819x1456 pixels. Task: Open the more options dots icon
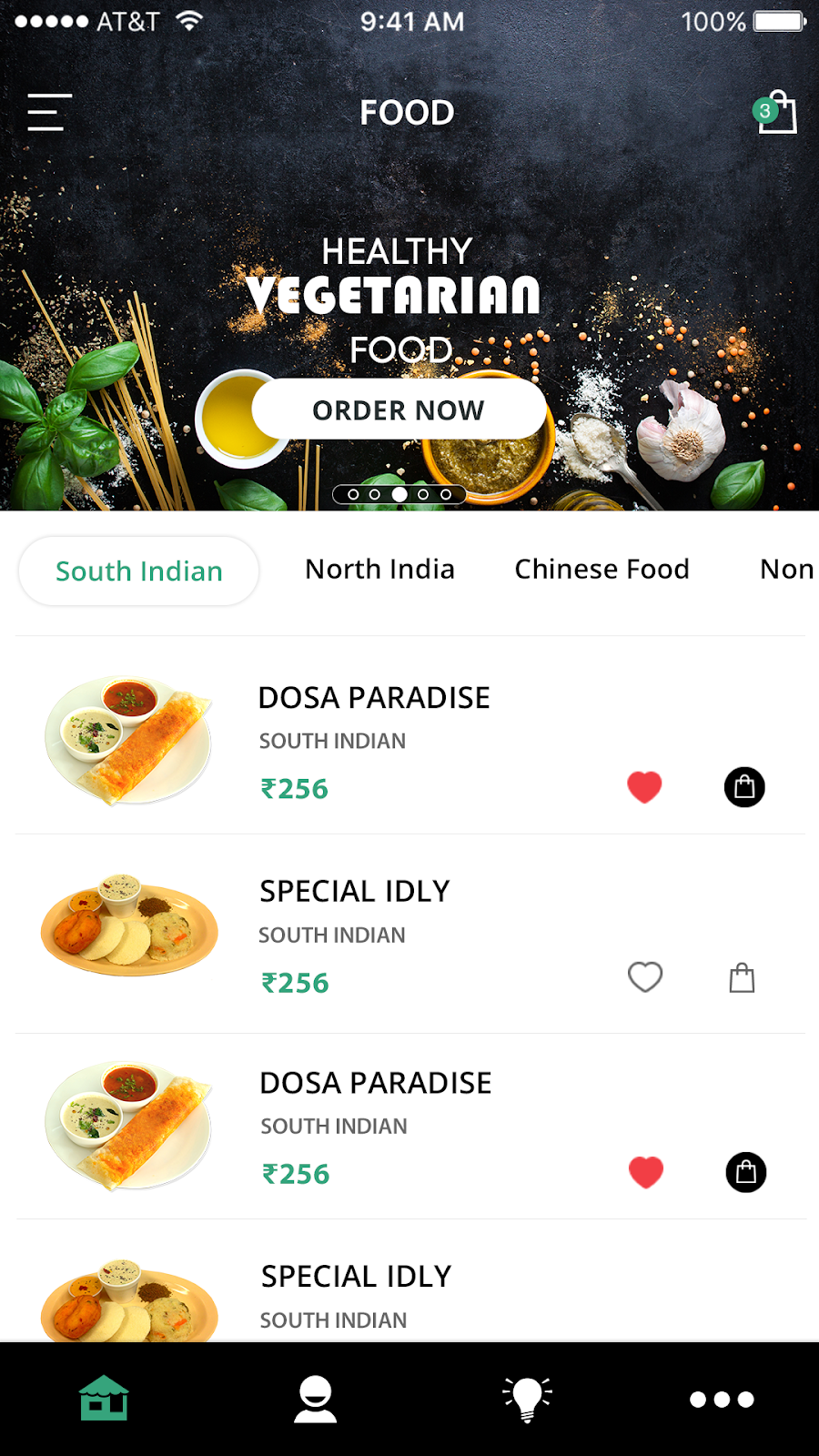click(722, 1399)
